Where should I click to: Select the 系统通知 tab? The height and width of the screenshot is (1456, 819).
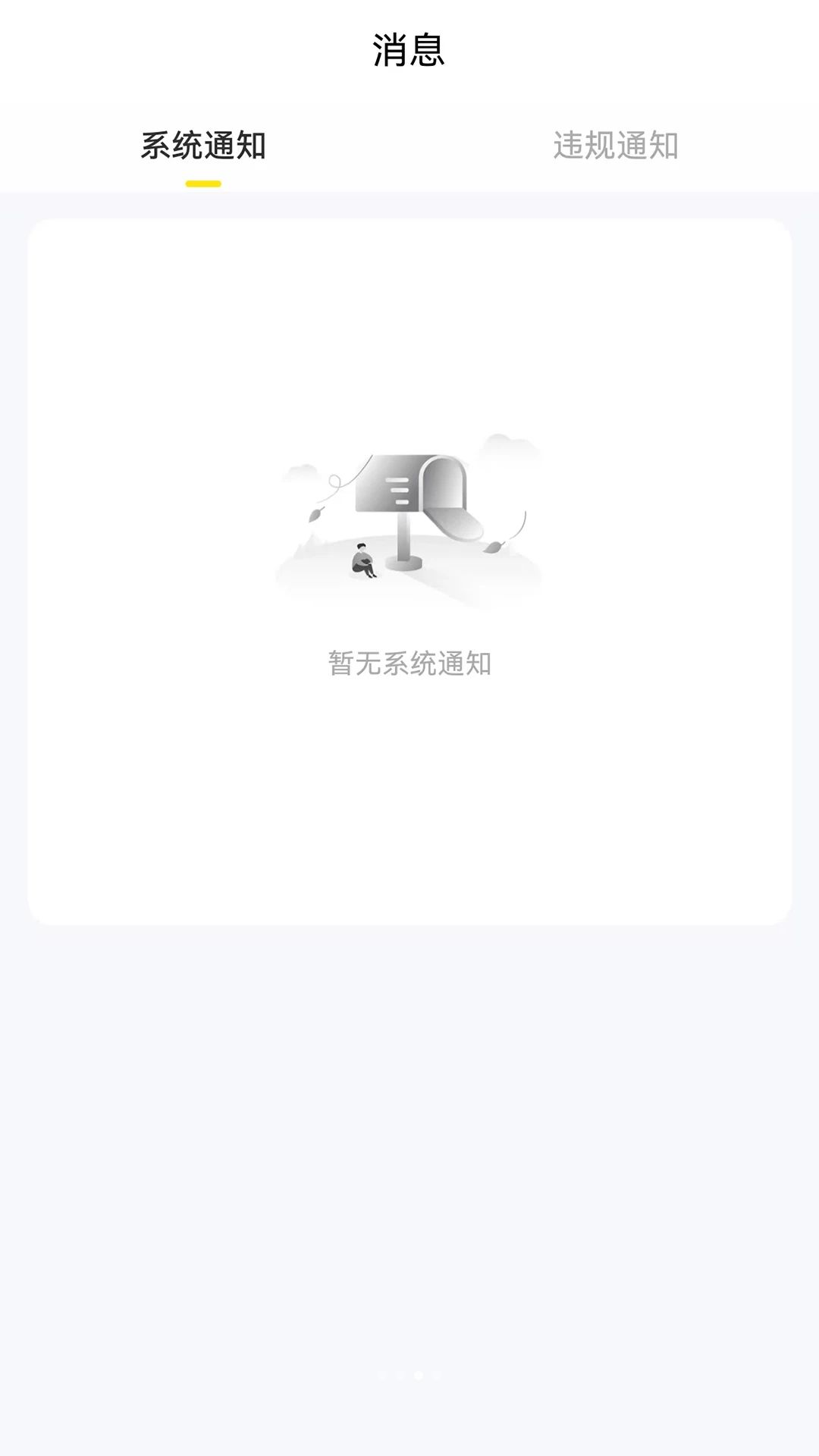pyautogui.click(x=203, y=146)
